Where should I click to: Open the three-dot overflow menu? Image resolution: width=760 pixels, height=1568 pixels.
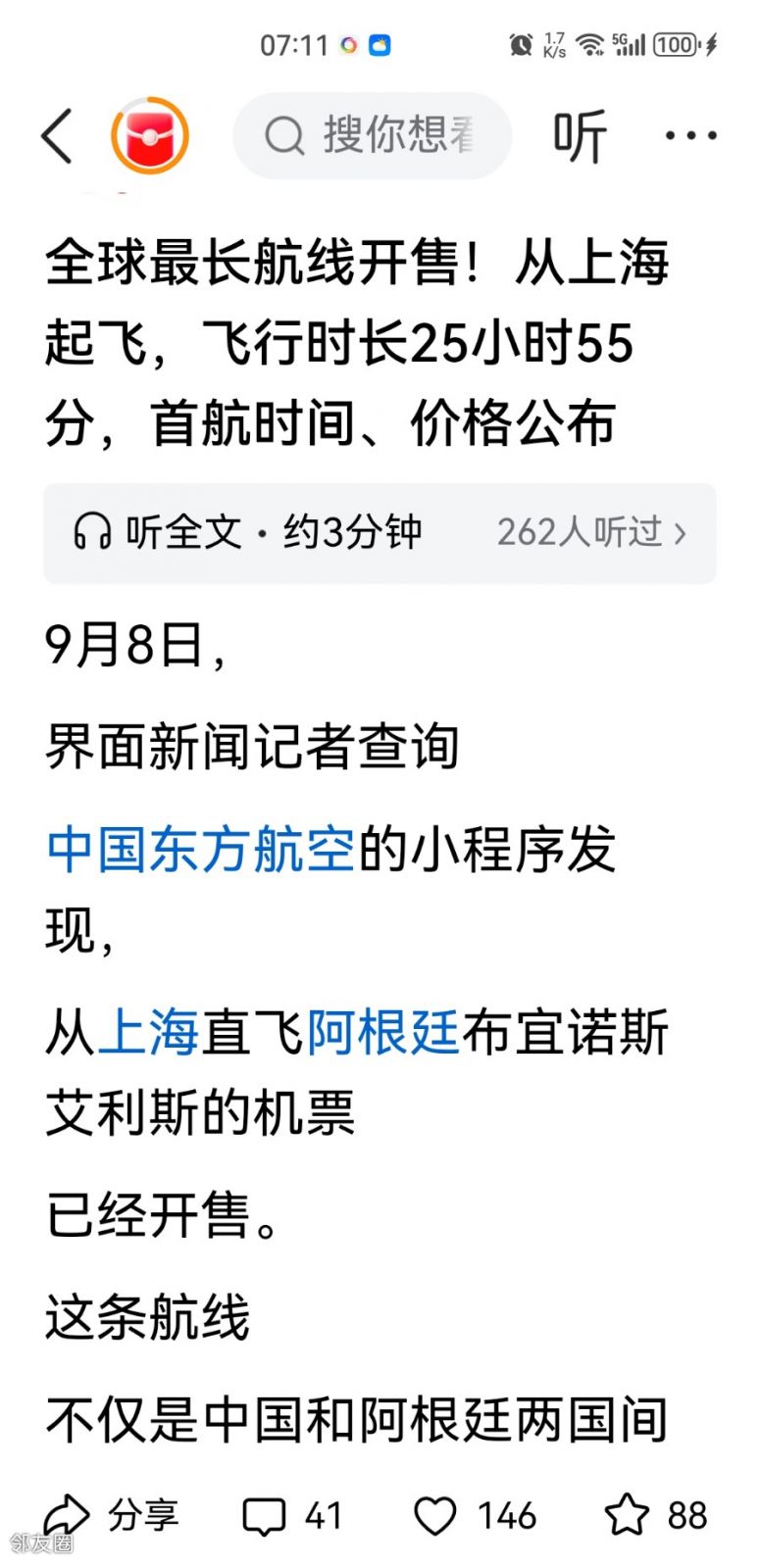pyautogui.click(x=690, y=136)
